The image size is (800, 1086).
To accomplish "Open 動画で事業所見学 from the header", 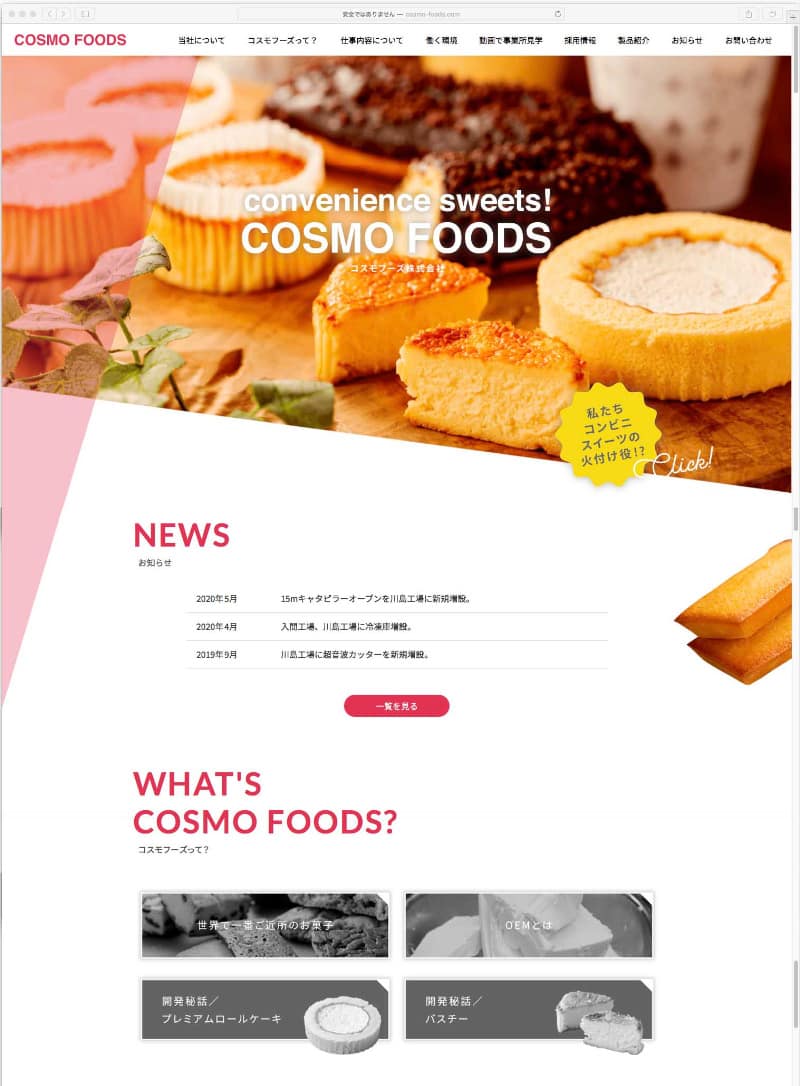I will tap(510, 41).
